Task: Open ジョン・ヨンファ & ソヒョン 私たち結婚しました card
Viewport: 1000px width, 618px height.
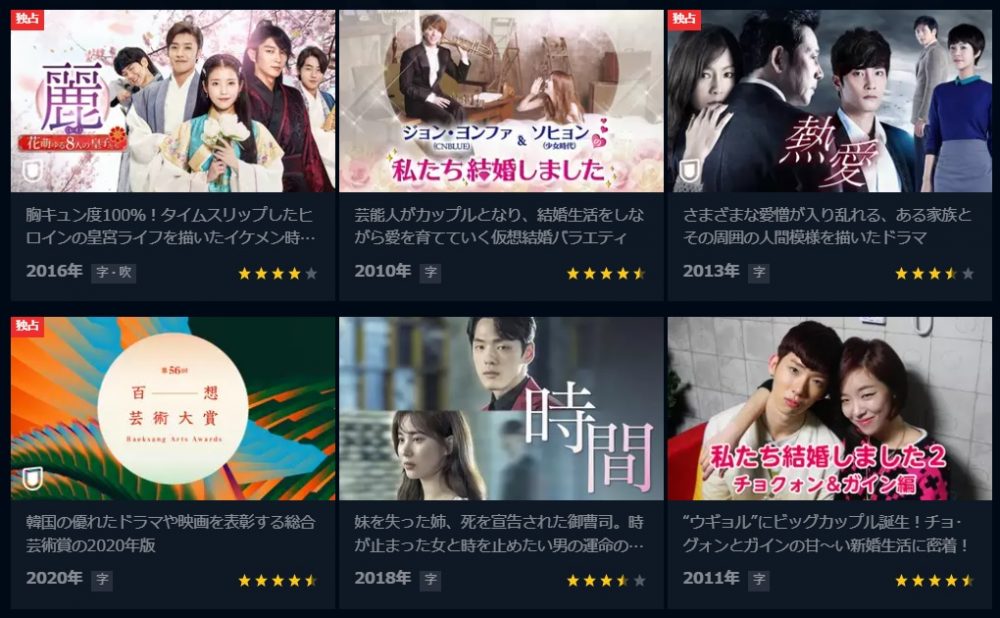Action: (501, 102)
